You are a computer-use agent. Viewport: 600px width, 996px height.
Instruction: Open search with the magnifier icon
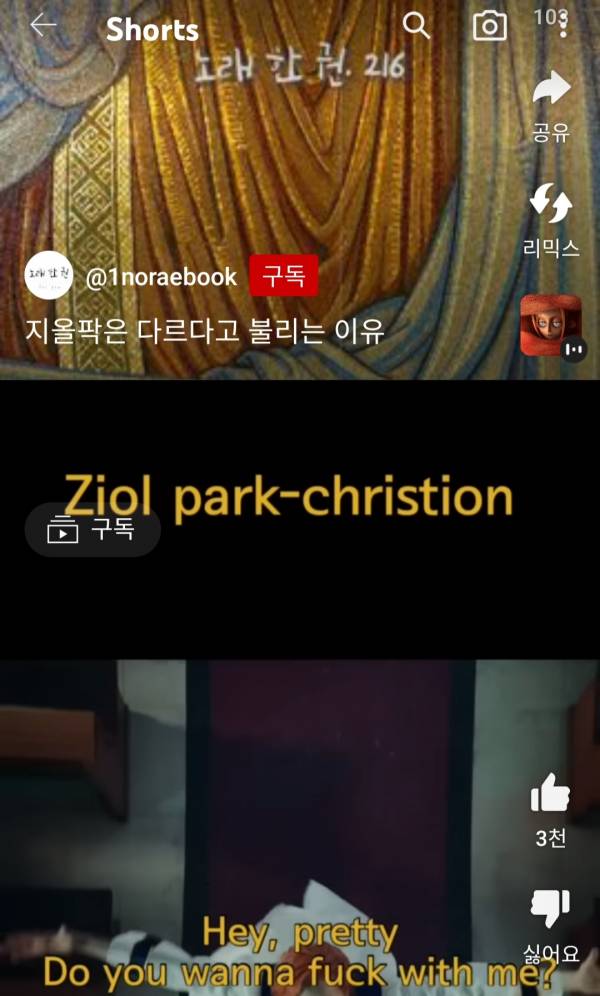[416, 26]
